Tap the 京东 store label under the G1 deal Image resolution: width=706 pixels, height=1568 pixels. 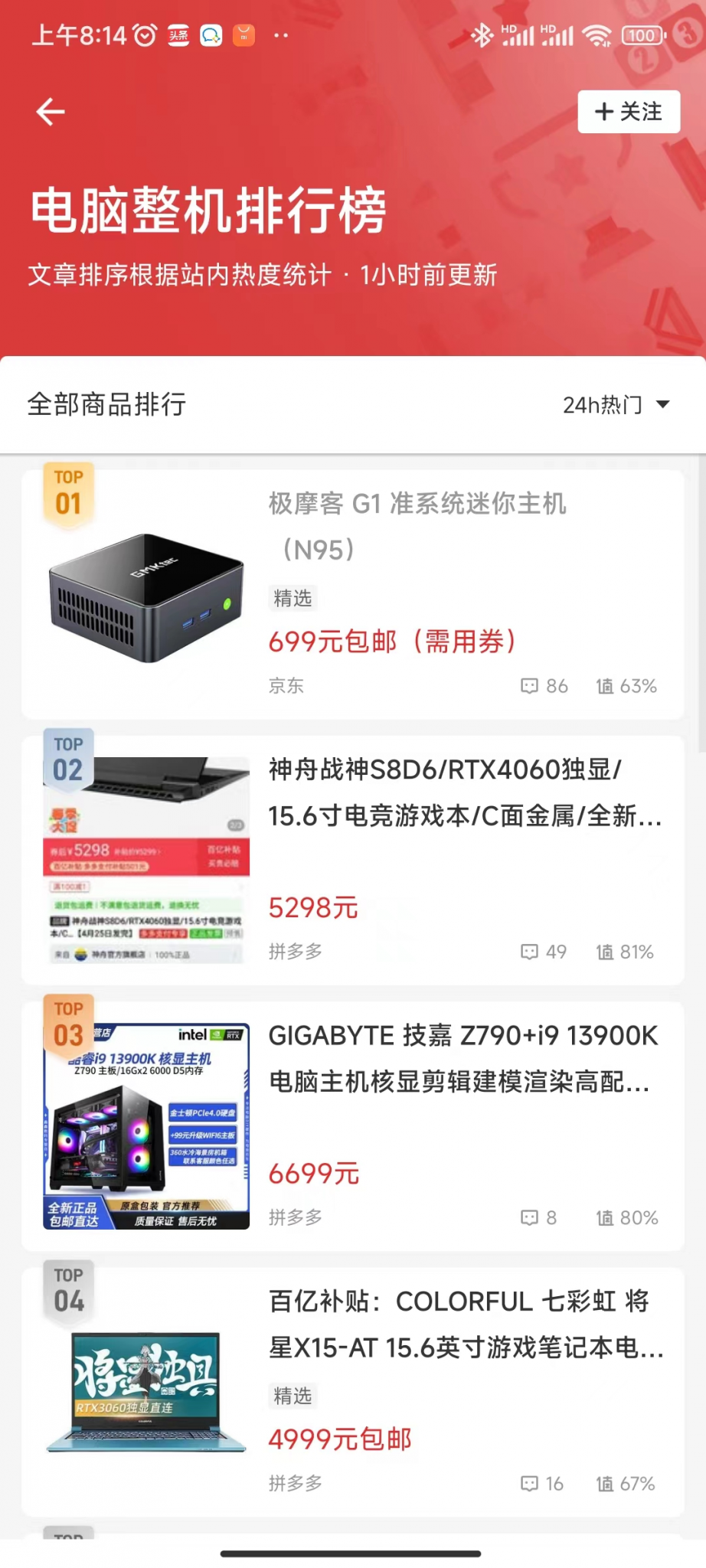(x=286, y=686)
